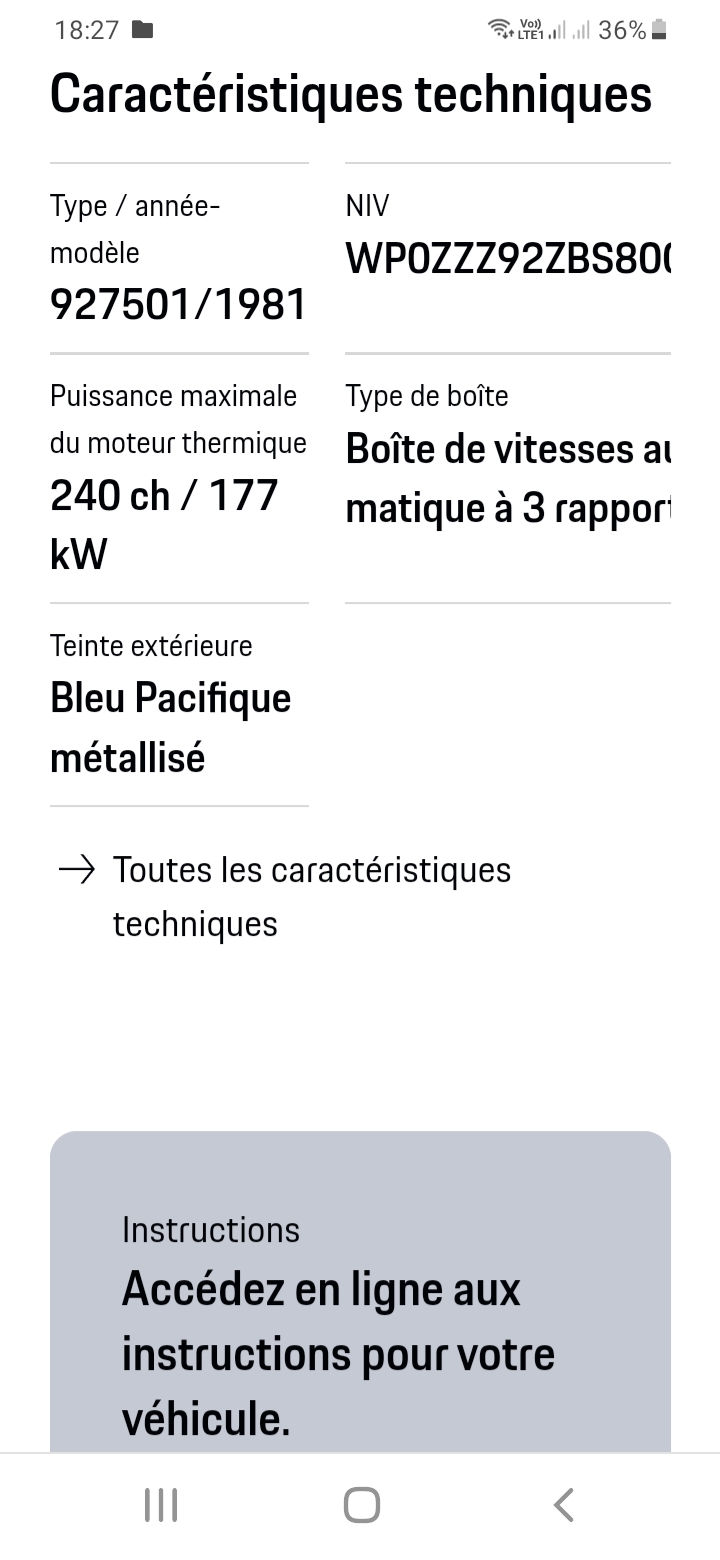This screenshot has width=720, height=1560.
Task: Go to the phone's home screen
Action: [x=361, y=1505]
